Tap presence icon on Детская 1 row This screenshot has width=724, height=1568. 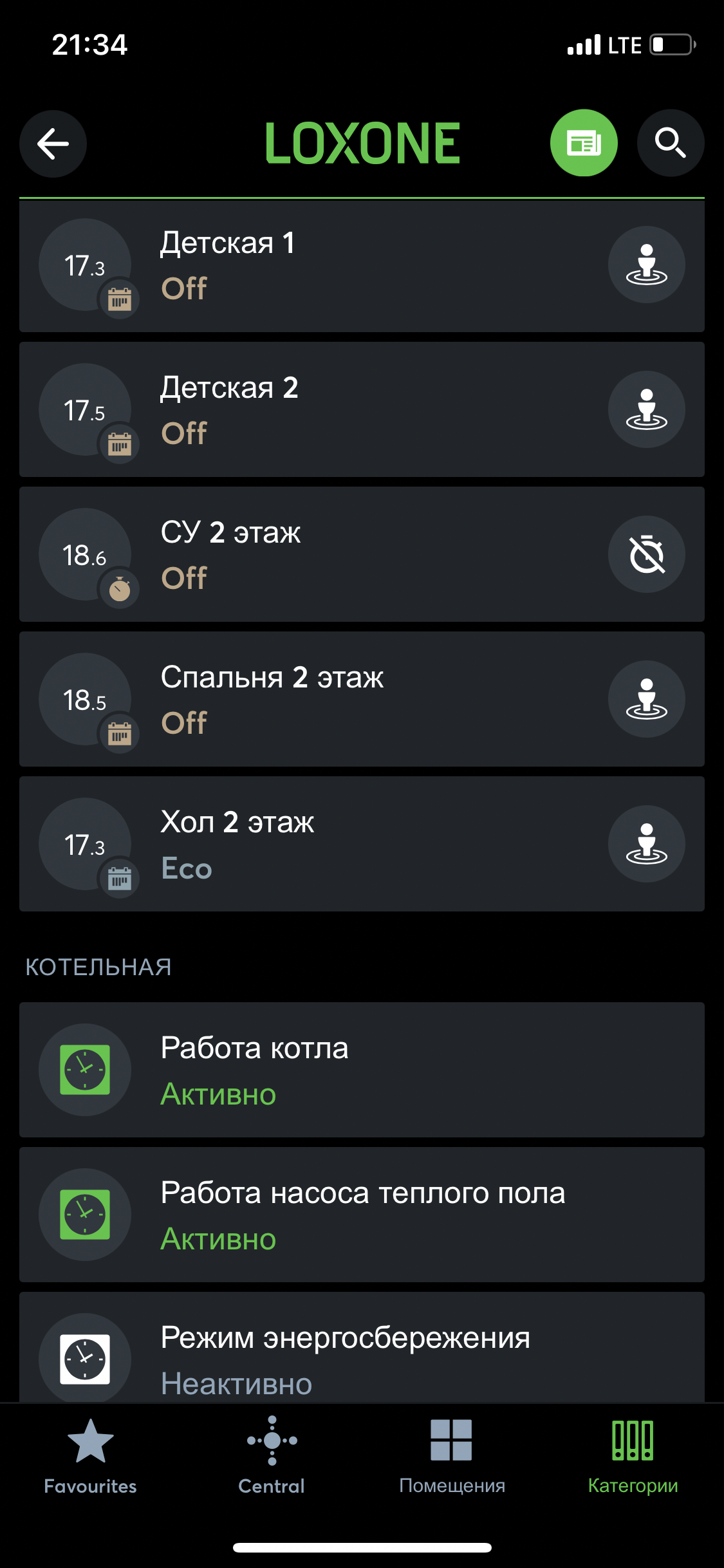tap(646, 265)
